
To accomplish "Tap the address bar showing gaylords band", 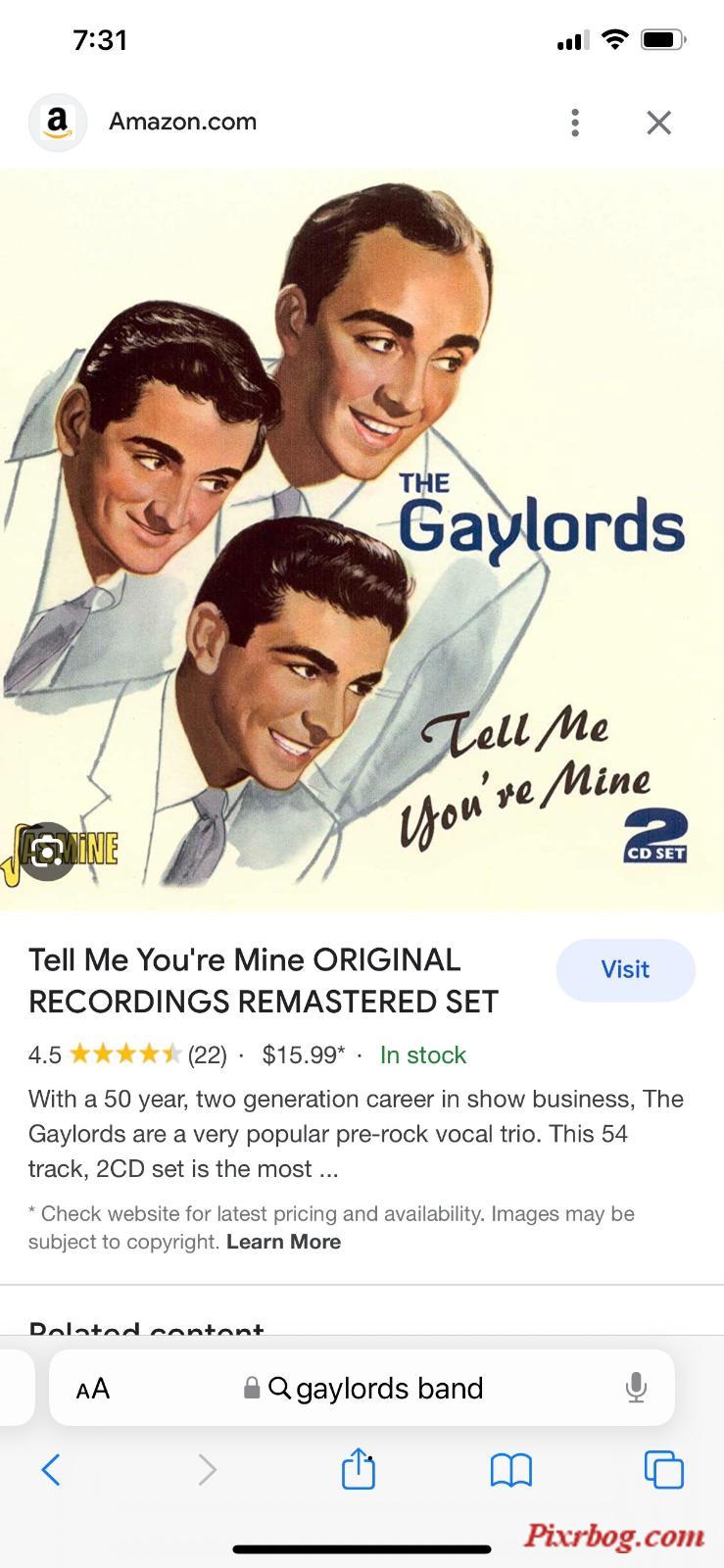I will point(362,1388).
